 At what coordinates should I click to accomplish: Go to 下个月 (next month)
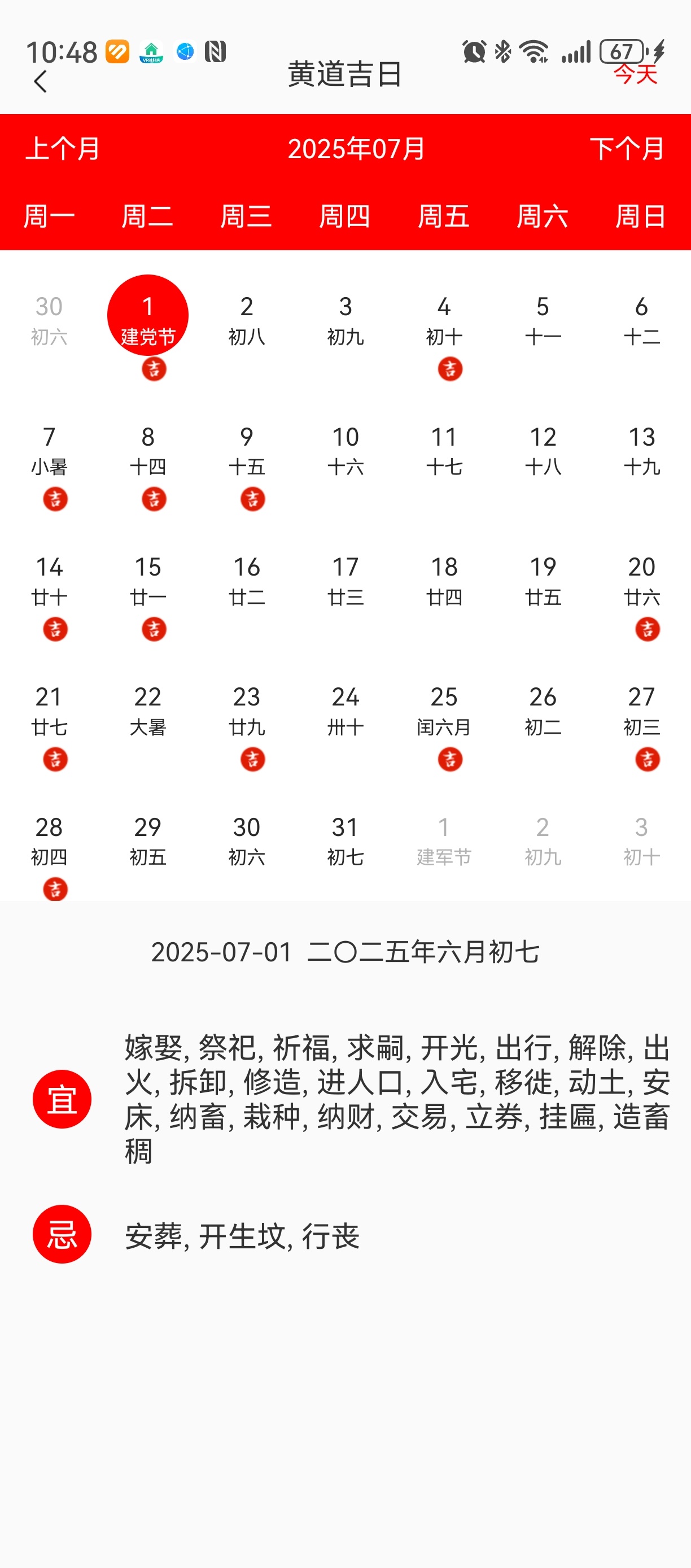pos(627,149)
